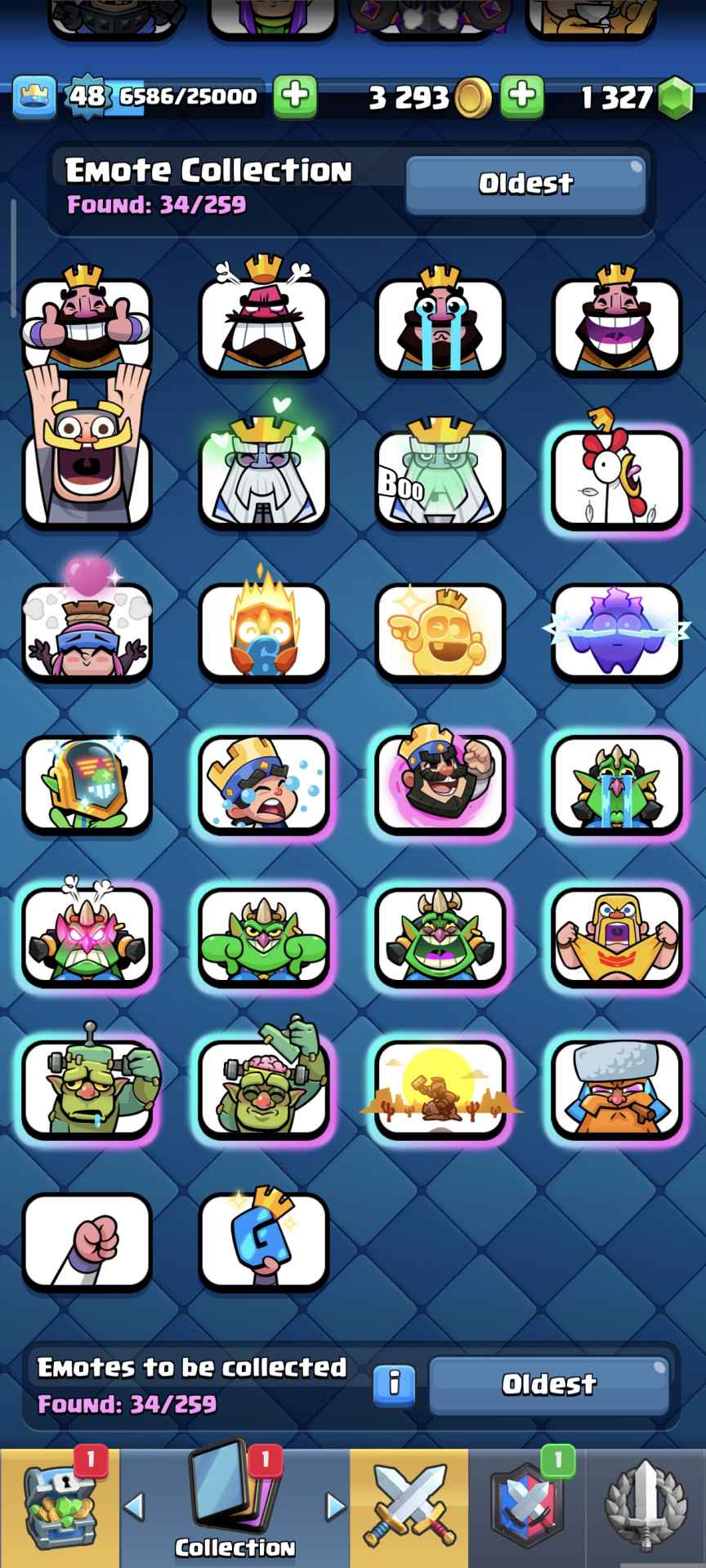Screen dimensions: 706x1568
Task: Open the Events sword-and-wreath tab
Action: (x=646, y=1508)
